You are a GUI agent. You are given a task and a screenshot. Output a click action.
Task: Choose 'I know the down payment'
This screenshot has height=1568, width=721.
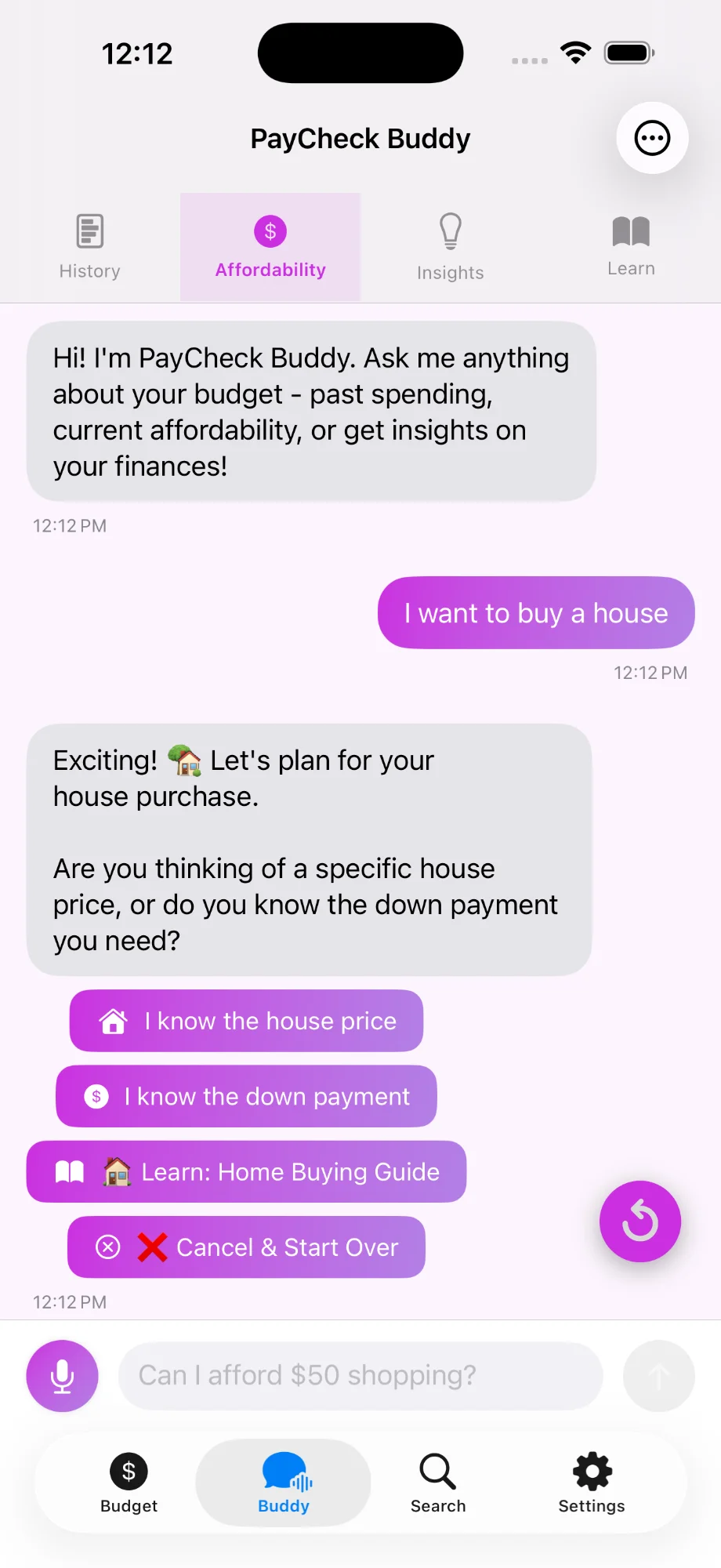pos(245,1096)
